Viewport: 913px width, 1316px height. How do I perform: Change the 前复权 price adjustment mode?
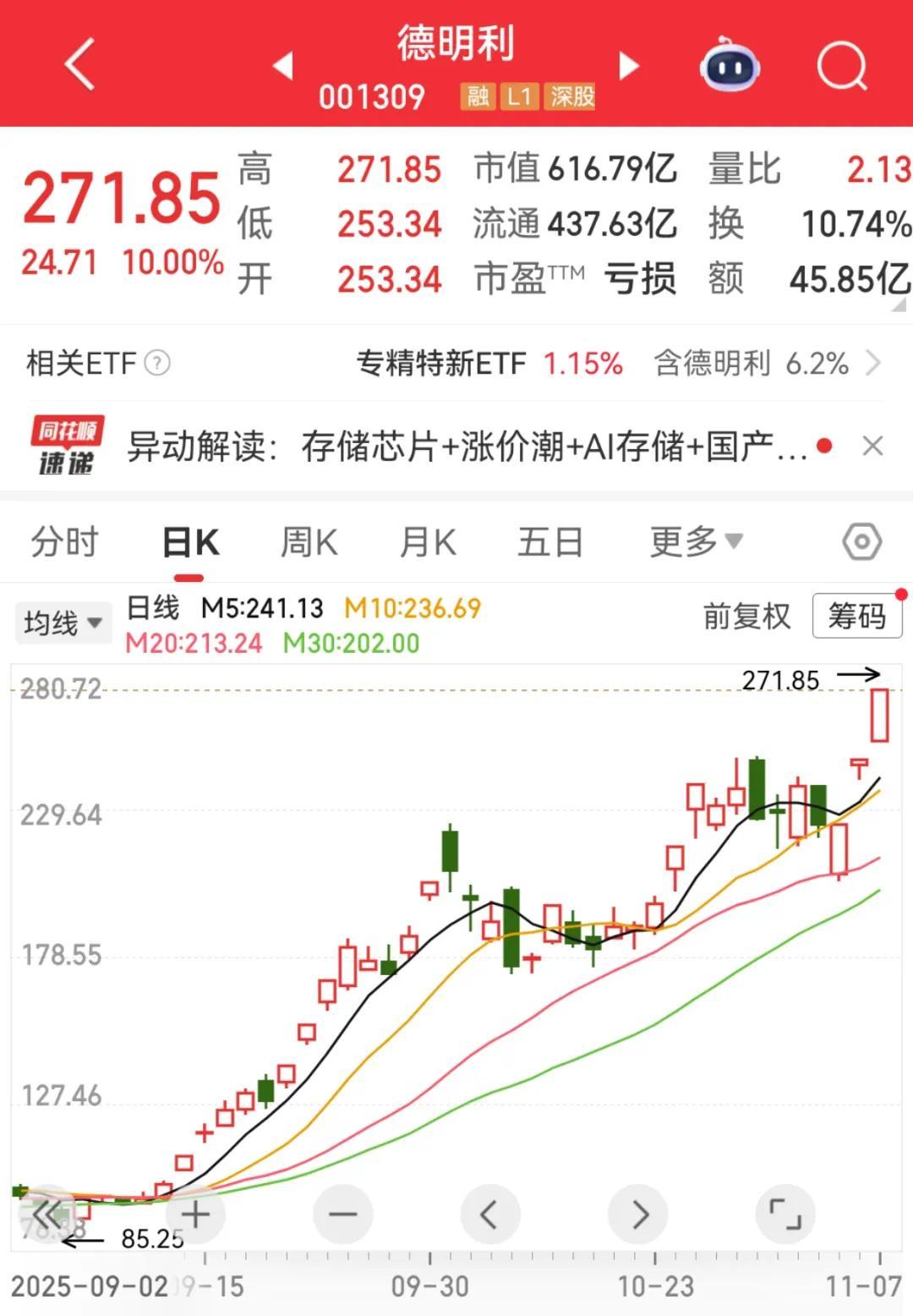[x=746, y=617]
